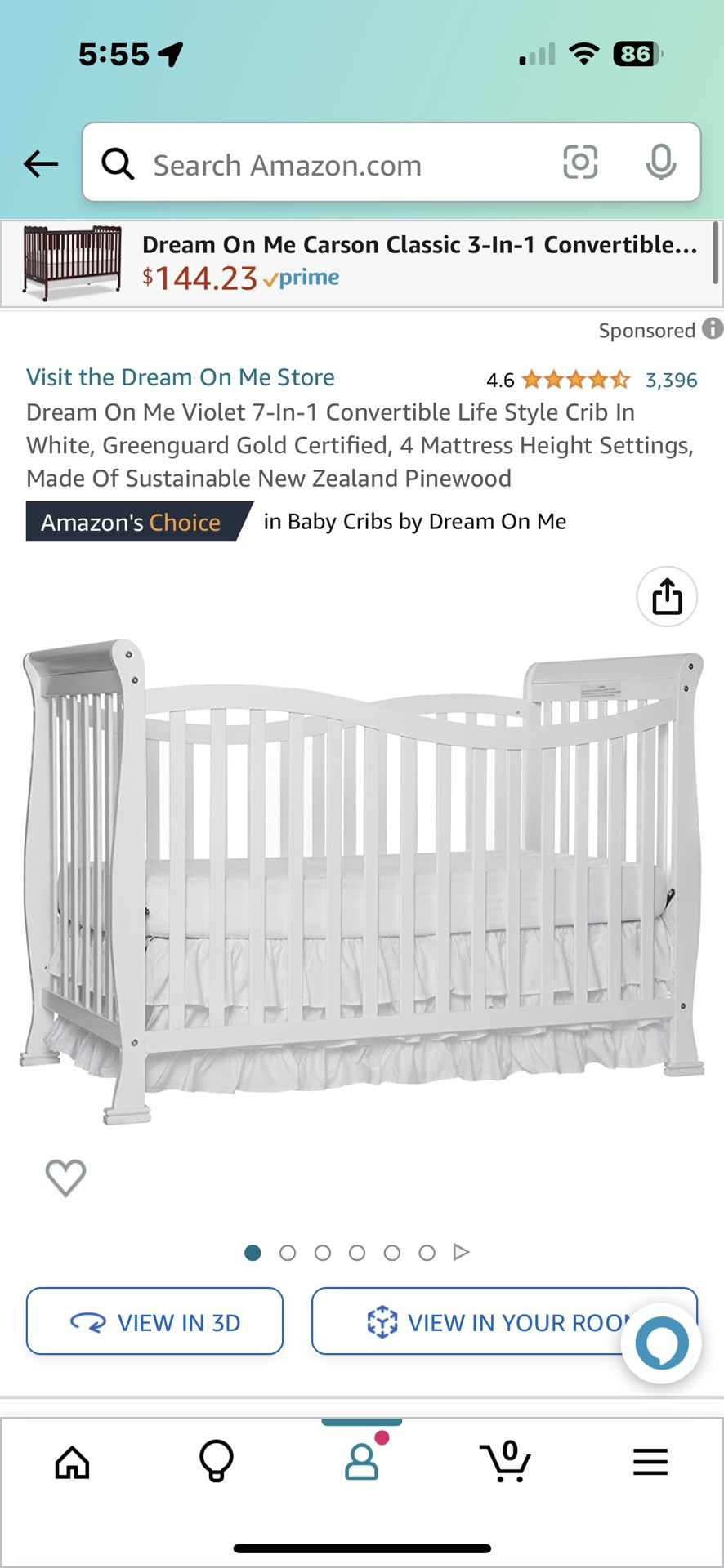The width and height of the screenshot is (724, 1568).
Task: Open the Sponsored info icon
Action: (713, 329)
